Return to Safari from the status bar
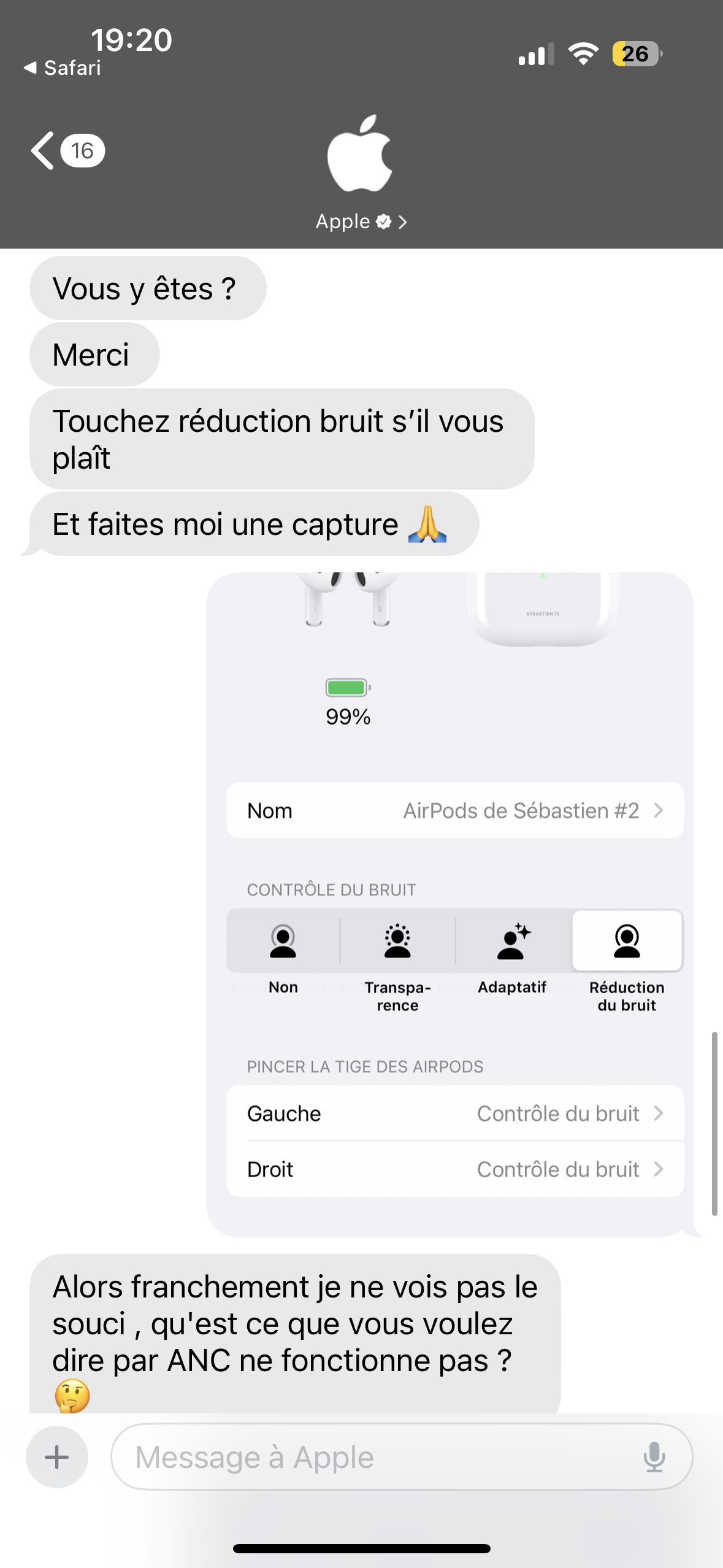The image size is (723, 1568). [x=63, y=68]
